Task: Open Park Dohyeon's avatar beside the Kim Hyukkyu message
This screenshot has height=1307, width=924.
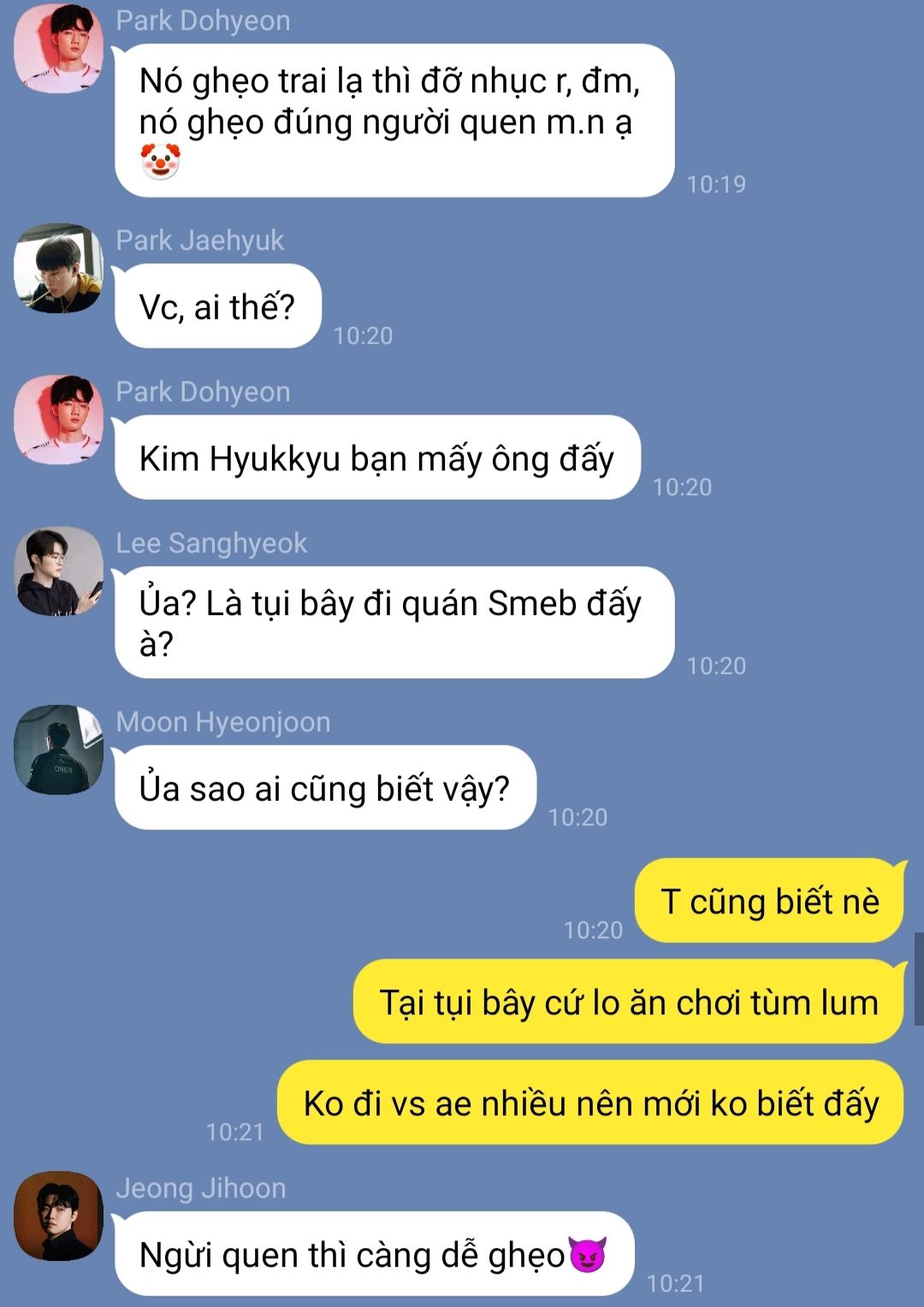Action: point(58,420)
